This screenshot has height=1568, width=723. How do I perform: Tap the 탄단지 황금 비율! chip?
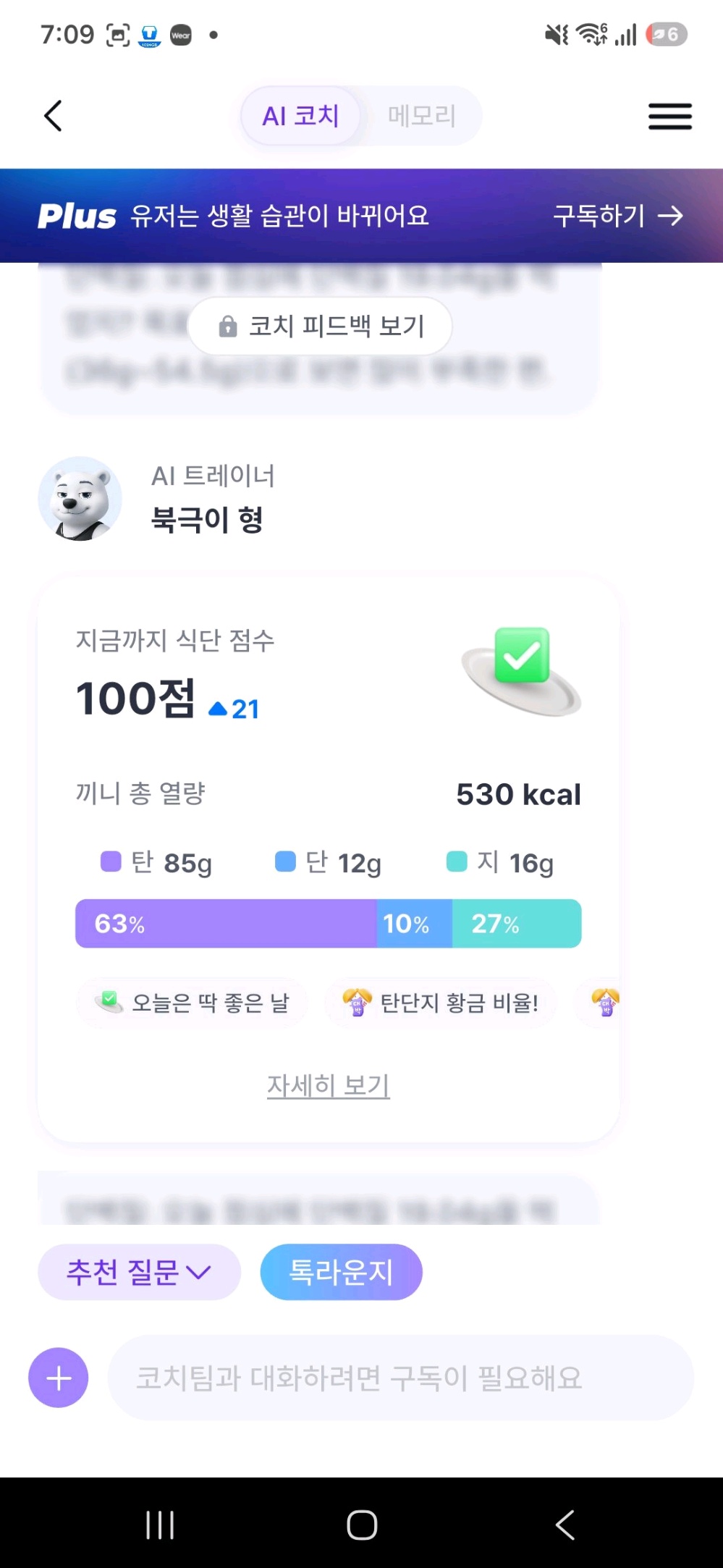[441, 1003]
